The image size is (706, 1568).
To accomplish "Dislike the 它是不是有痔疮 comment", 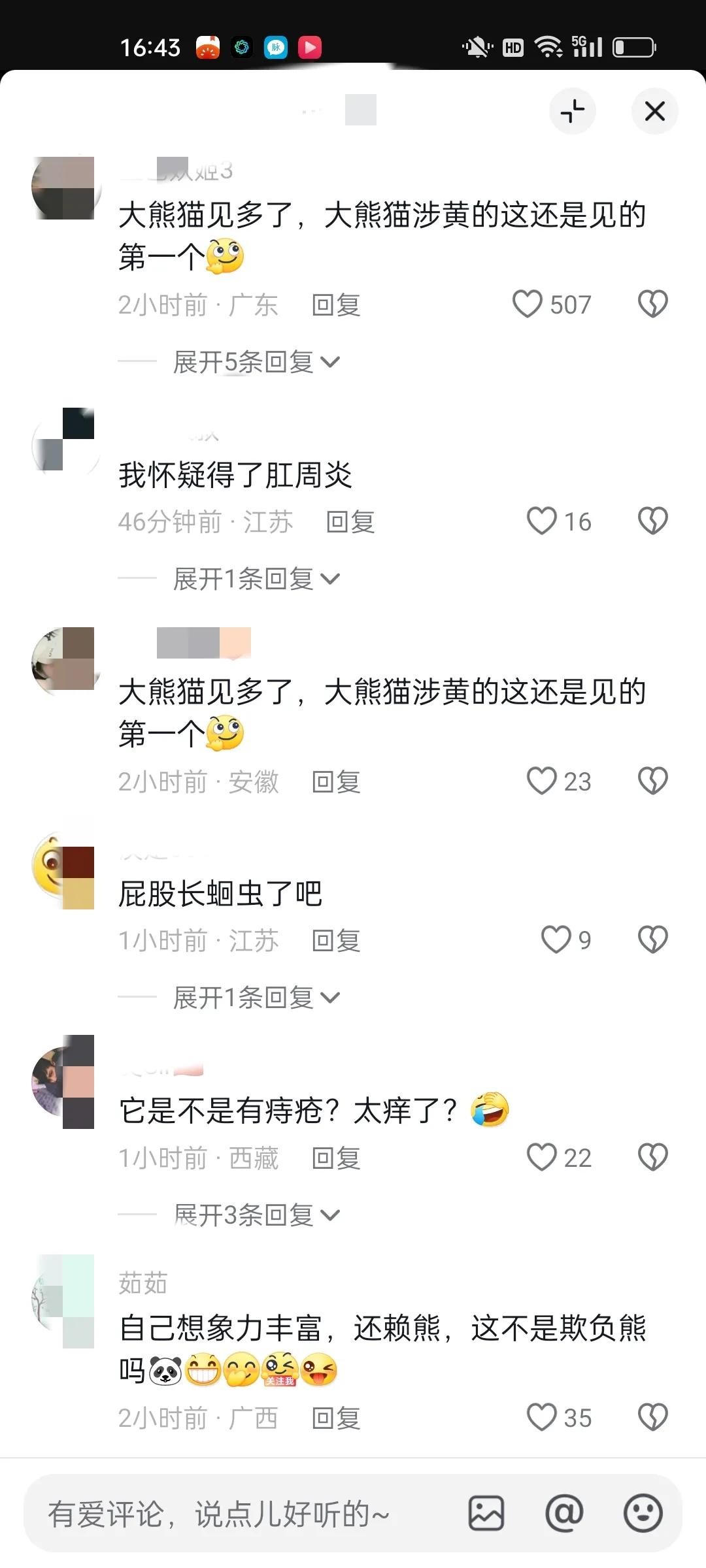I will point(652,1157).
